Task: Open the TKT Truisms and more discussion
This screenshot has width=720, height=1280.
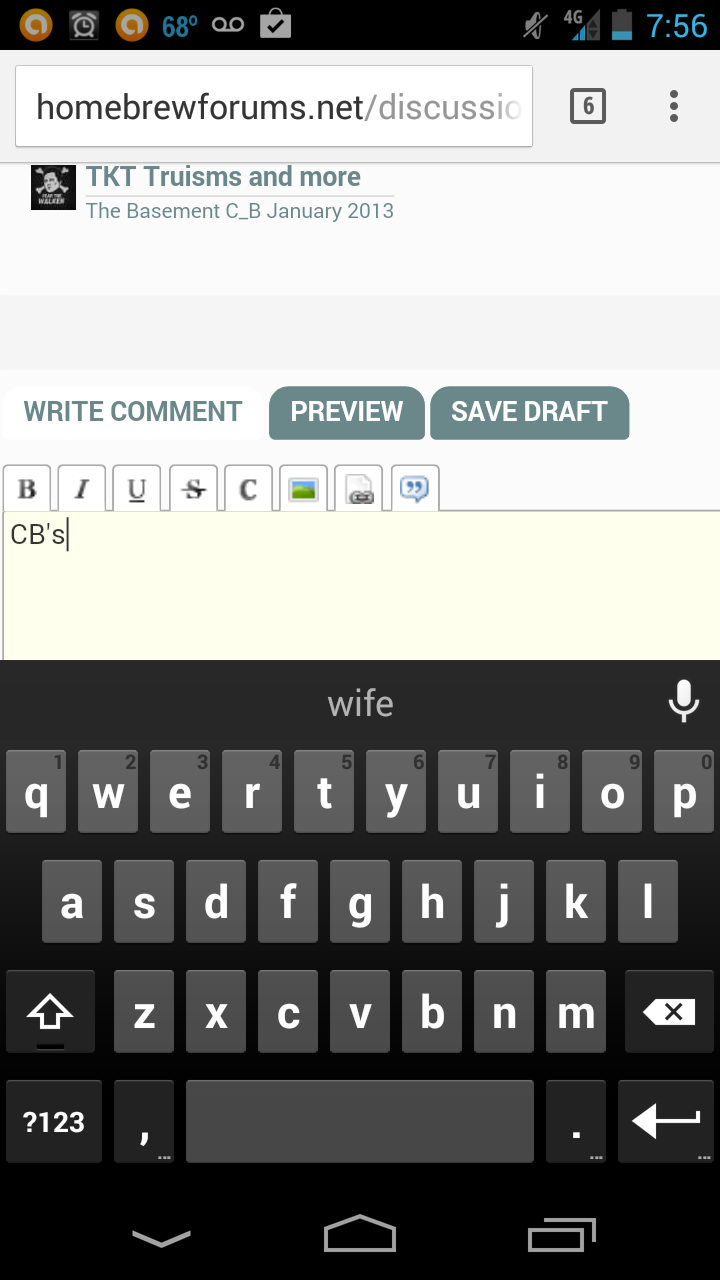Action: [x=223, y=177]
